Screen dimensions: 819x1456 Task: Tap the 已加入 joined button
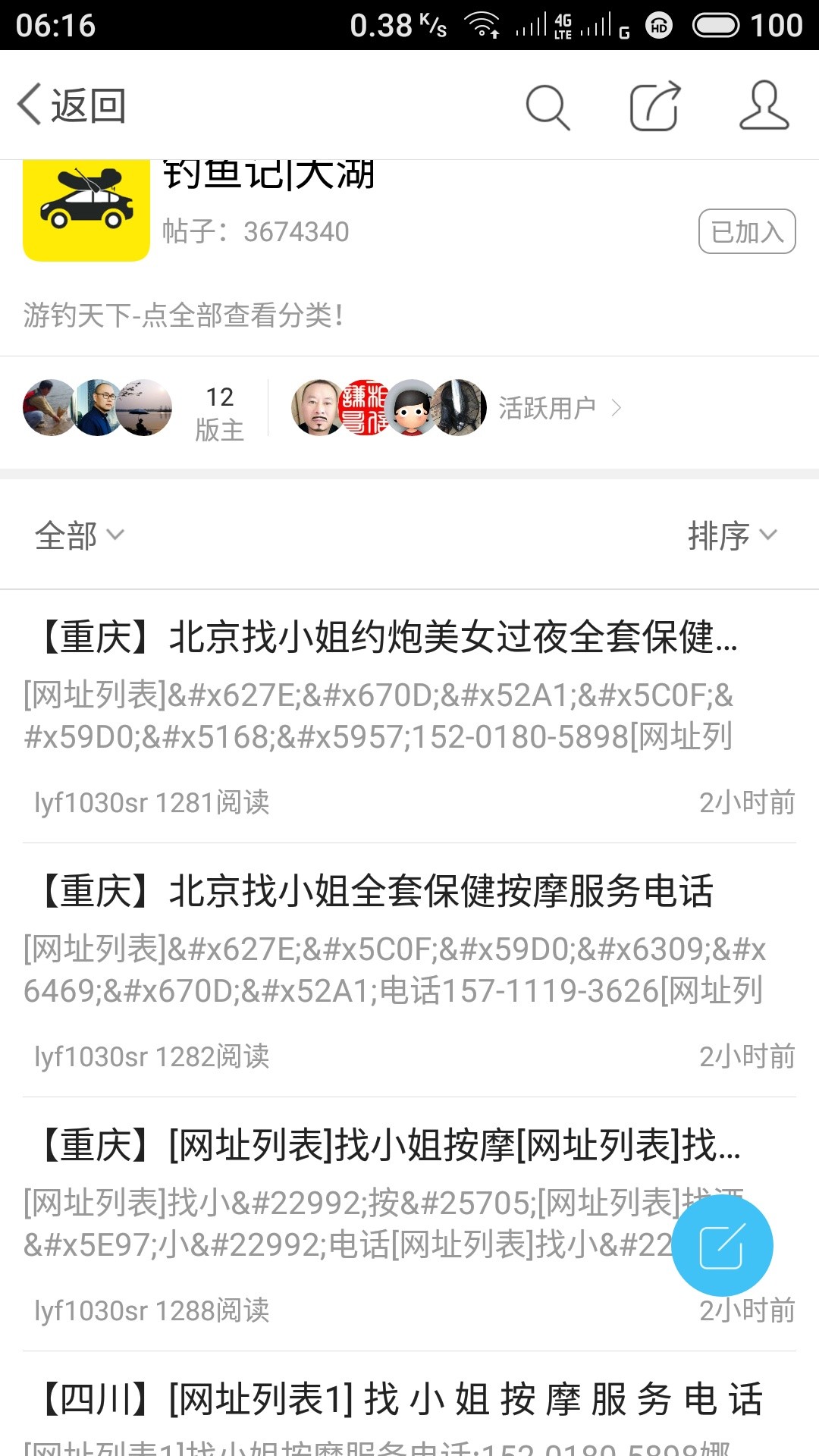[x=746, y=231]
